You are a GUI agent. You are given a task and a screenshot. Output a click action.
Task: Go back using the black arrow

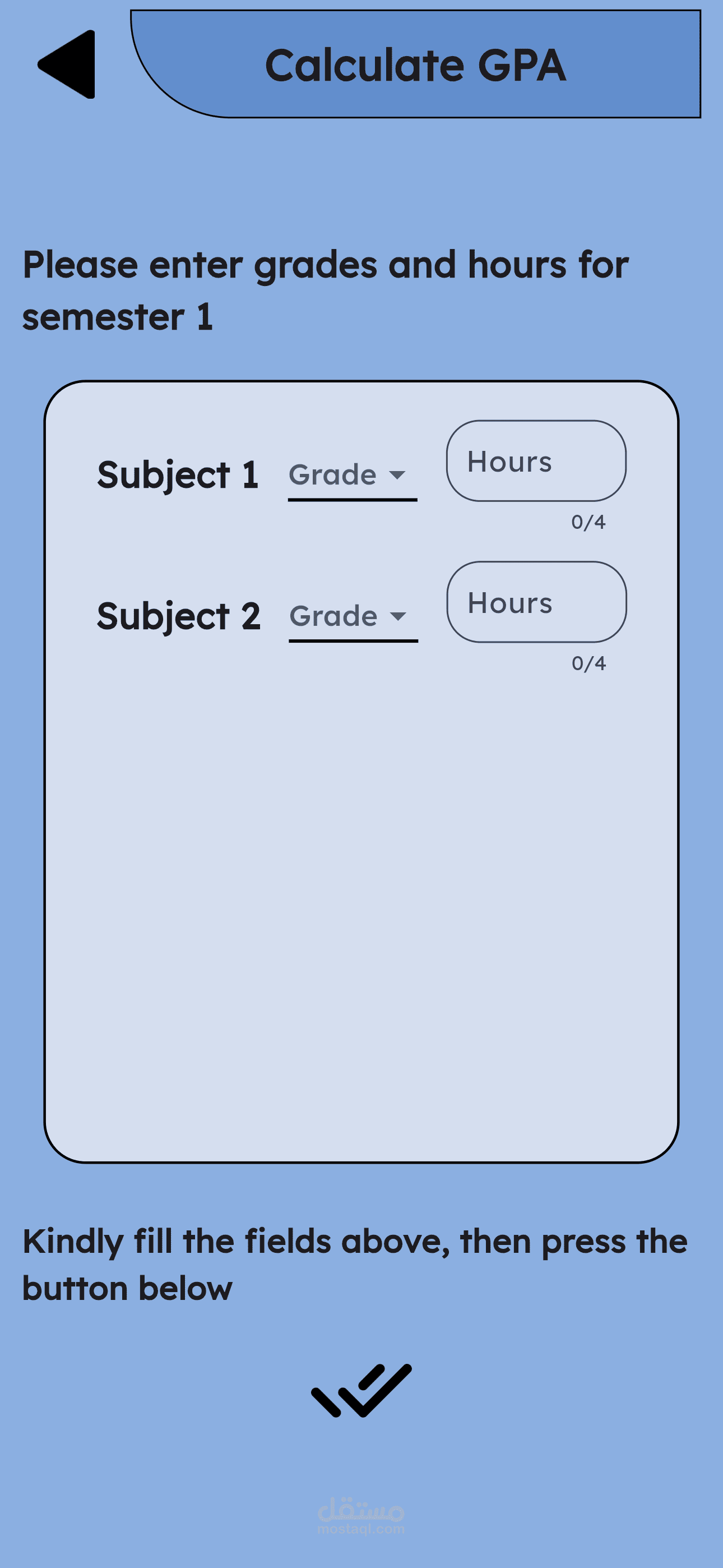coord(68,64)
